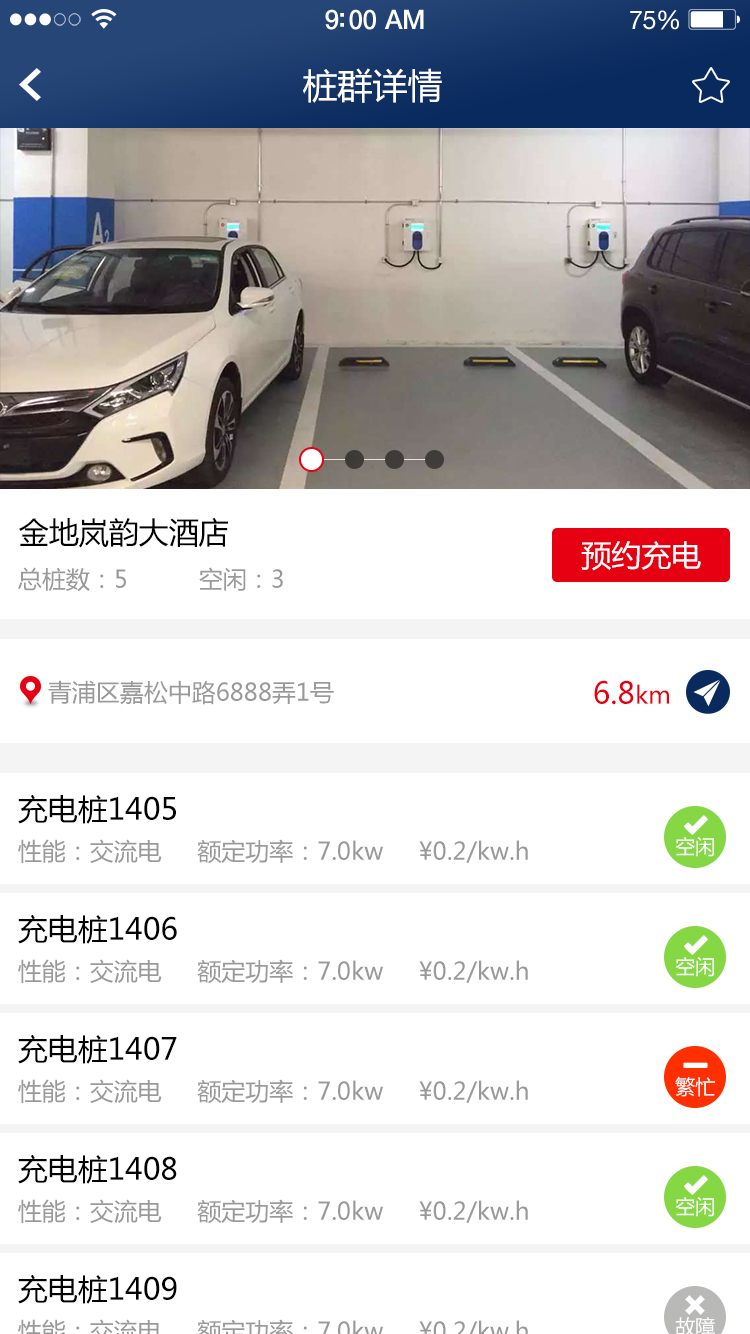The image size is (750, 1334).
Task: Switch to the second photo dot
Action: [x=354, y=459]
